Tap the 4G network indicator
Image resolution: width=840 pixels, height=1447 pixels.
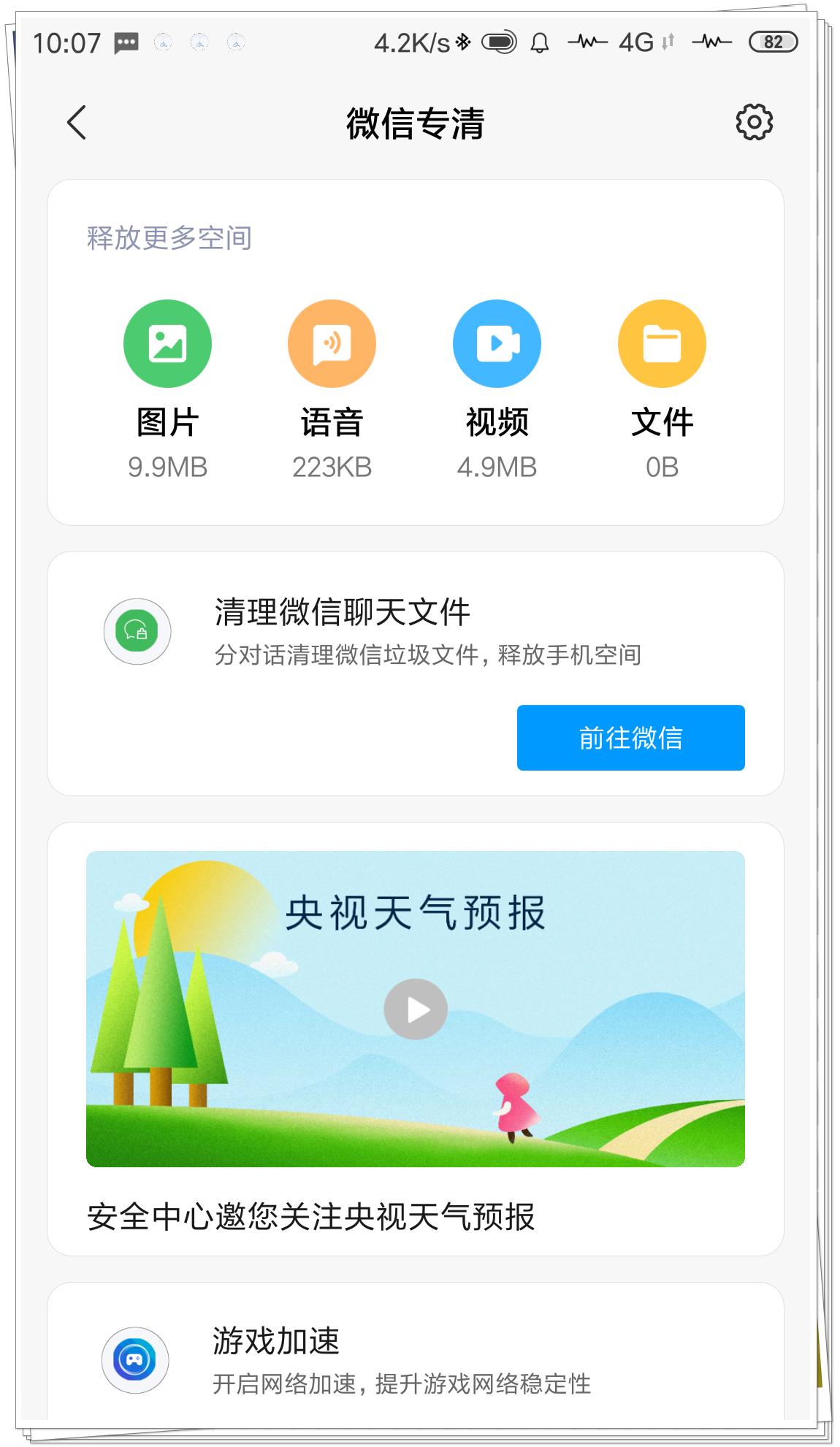click(x=635, y=44)
